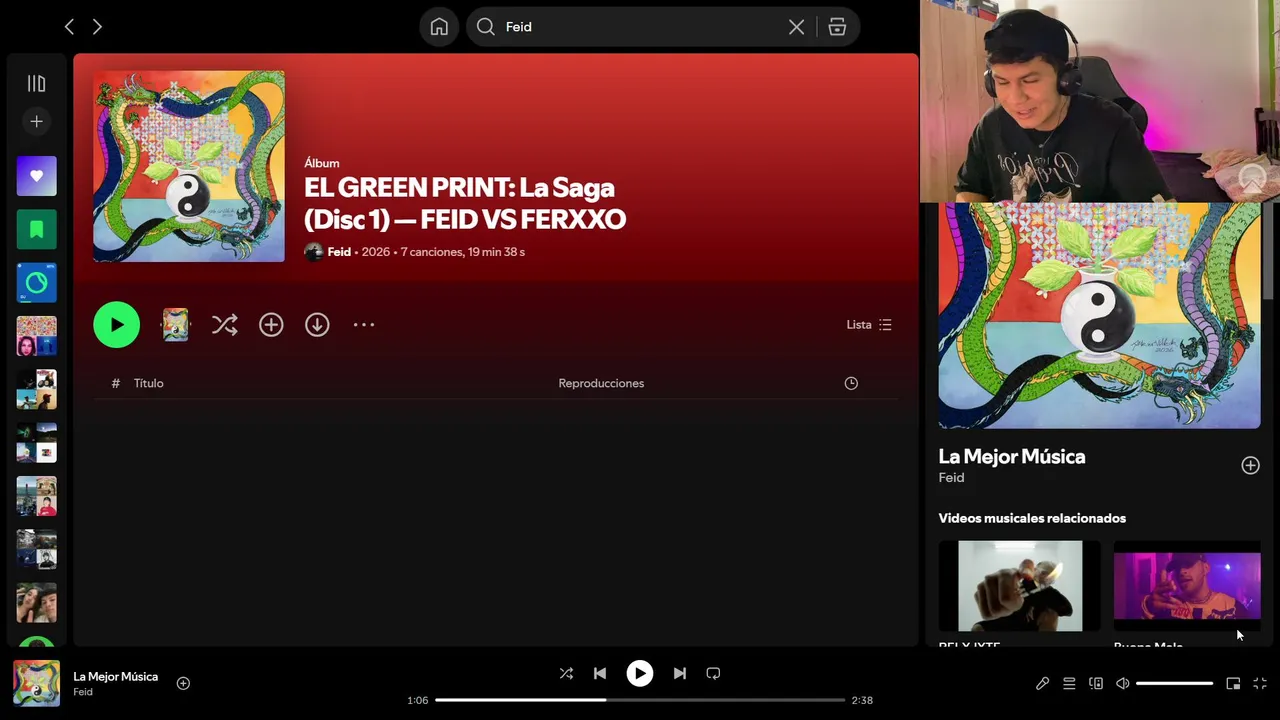
Task: Download the album for offline
Action: point(317,325)
